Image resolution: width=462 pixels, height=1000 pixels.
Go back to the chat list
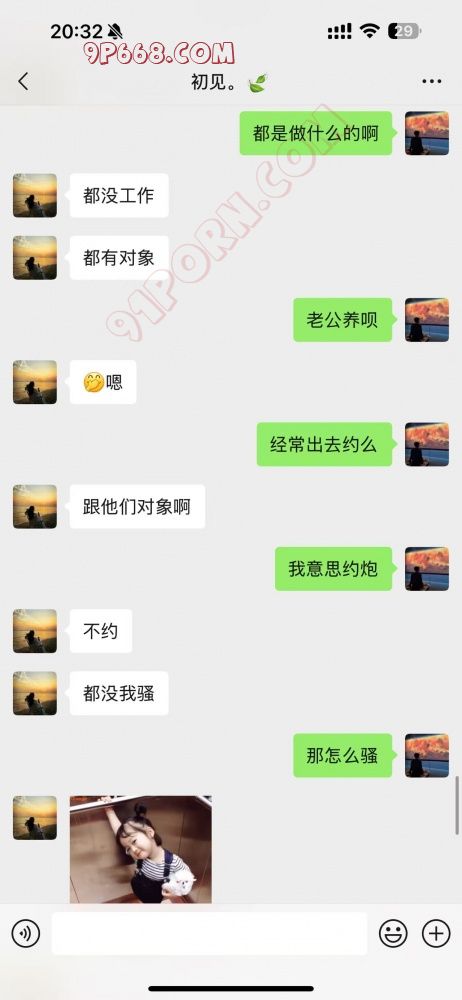pos(24,81)
